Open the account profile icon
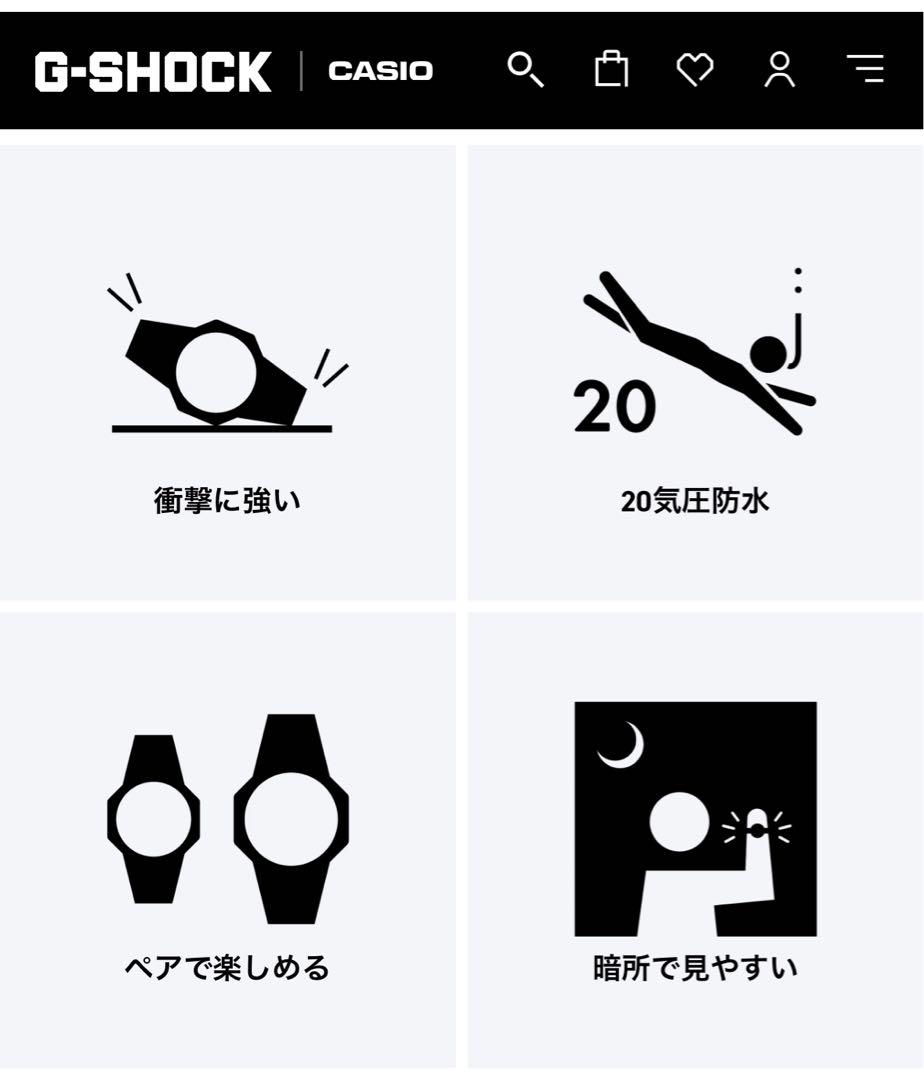Image resolution: width=924 pixels, height=1080 pixels. [x=780, y=70]
